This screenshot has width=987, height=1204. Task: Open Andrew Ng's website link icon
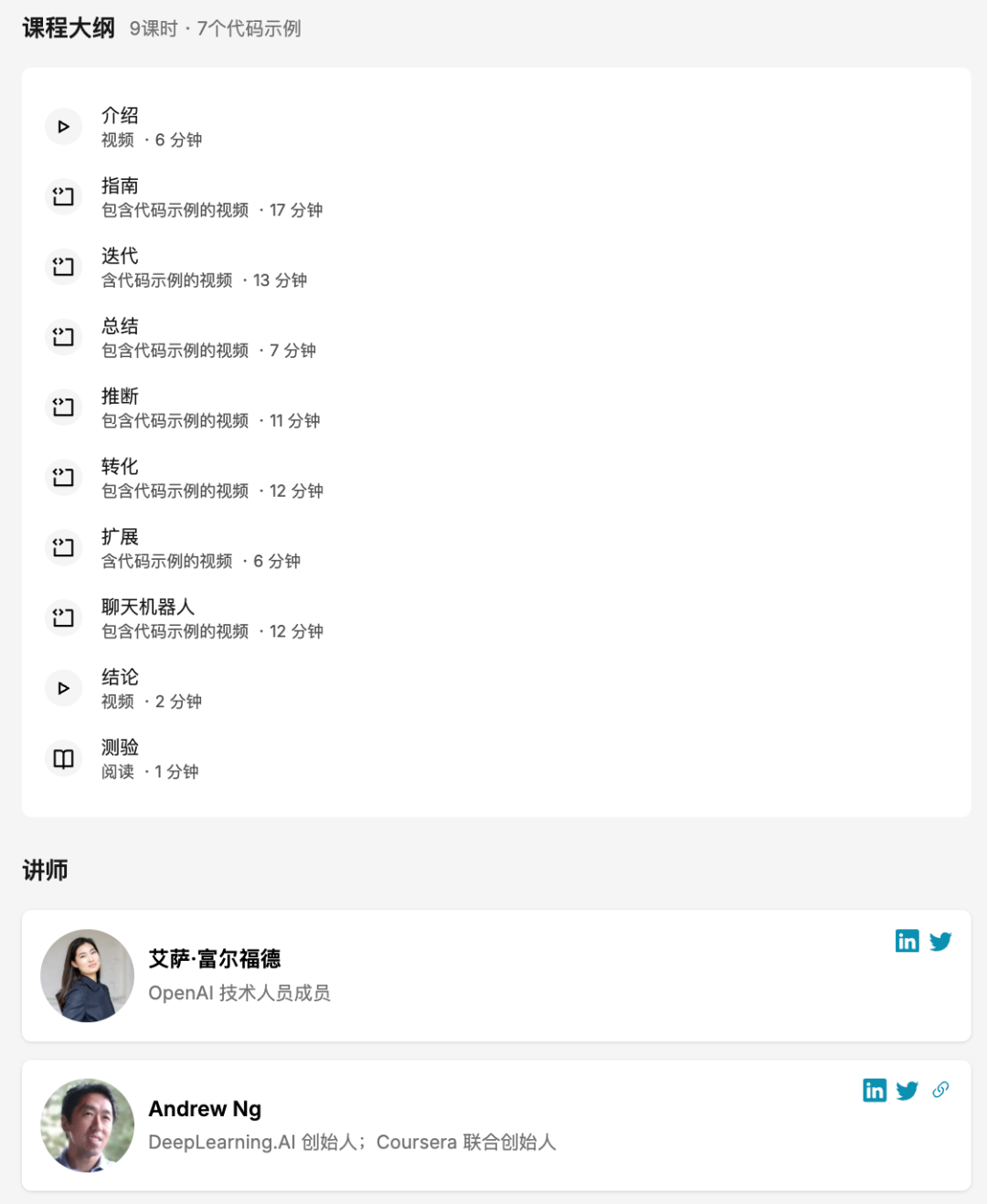[940, 1090]
